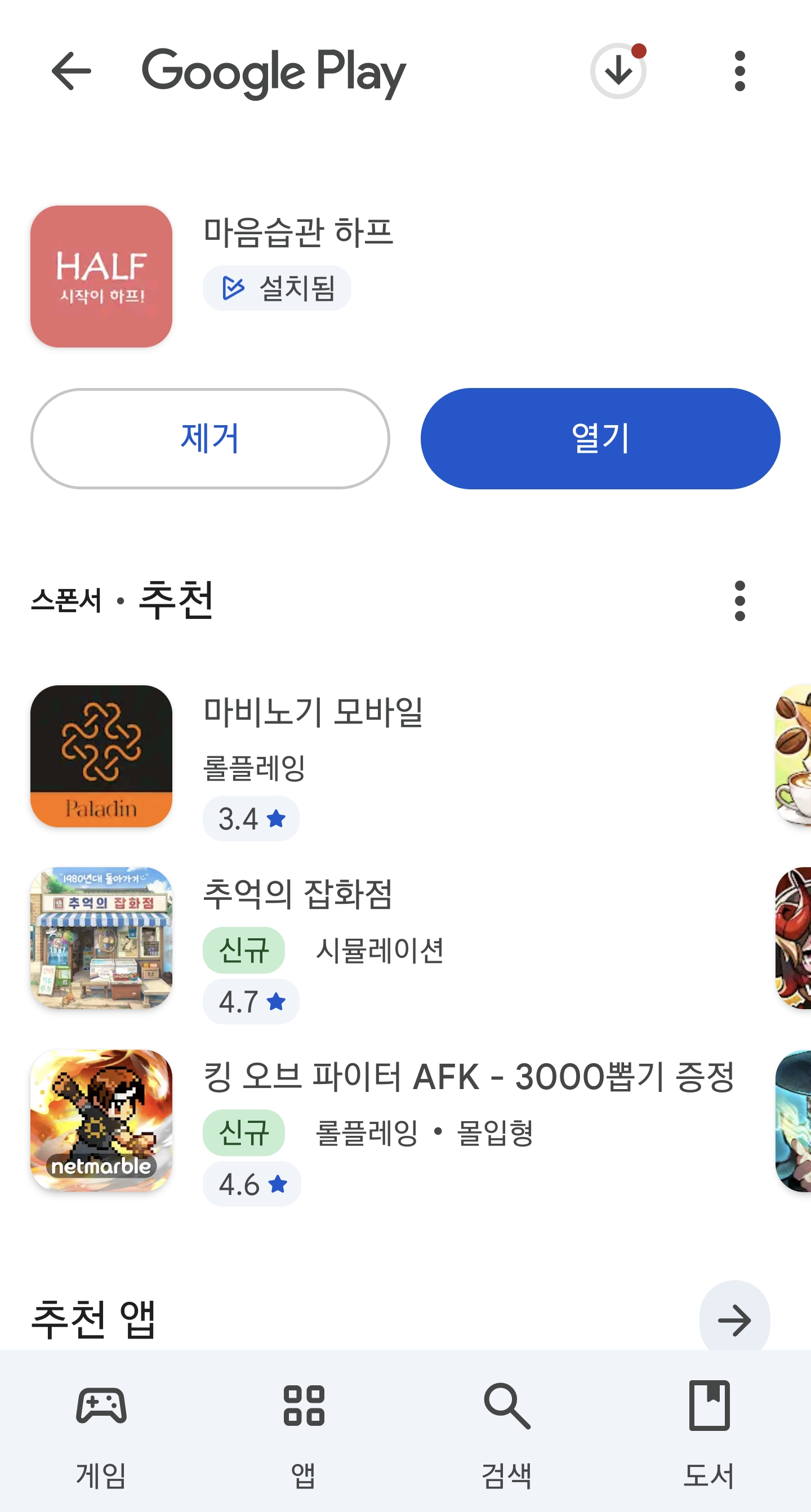Tap 제거 to uninstall the app
Viewport: 811px width, 1512px height.
(x=210, y=439)
